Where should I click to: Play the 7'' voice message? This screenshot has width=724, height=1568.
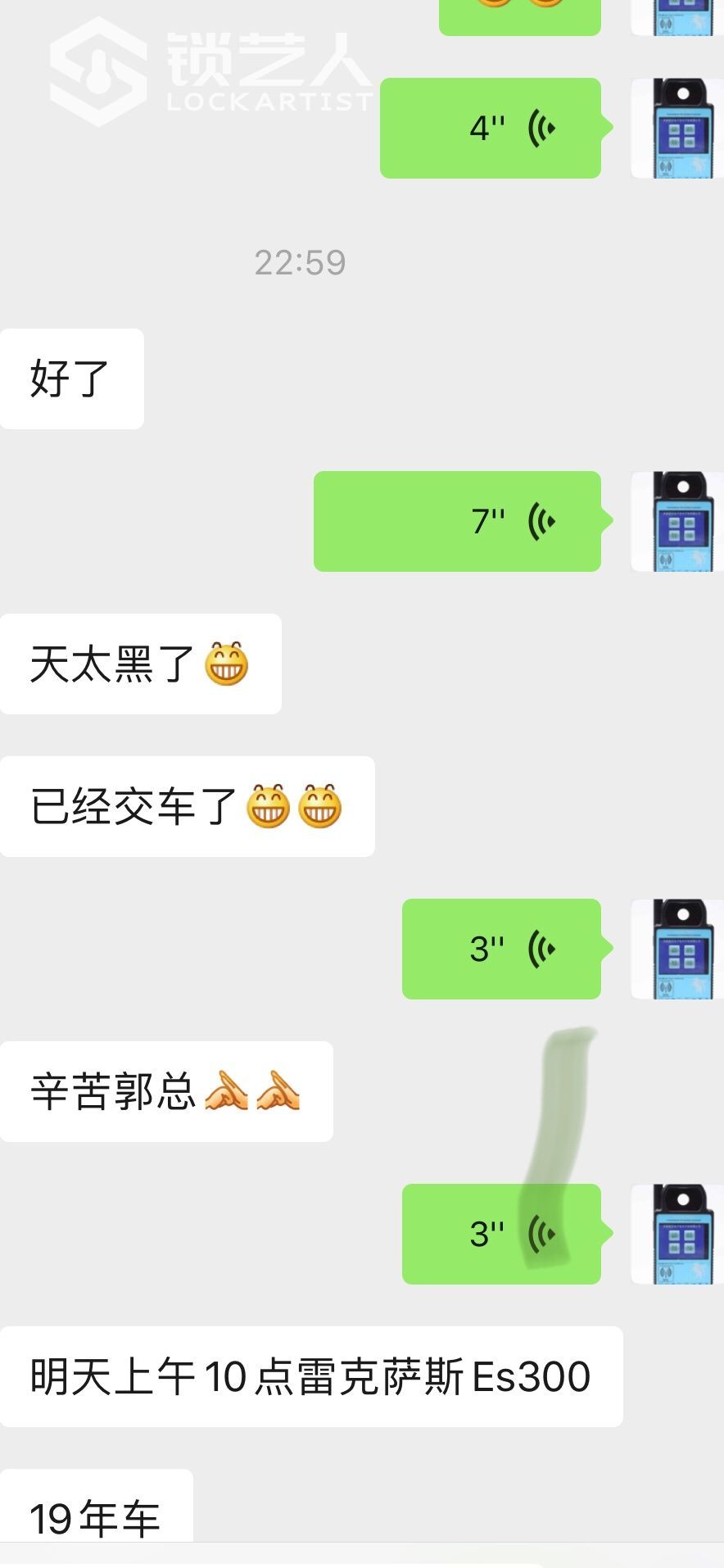(457, 521)
